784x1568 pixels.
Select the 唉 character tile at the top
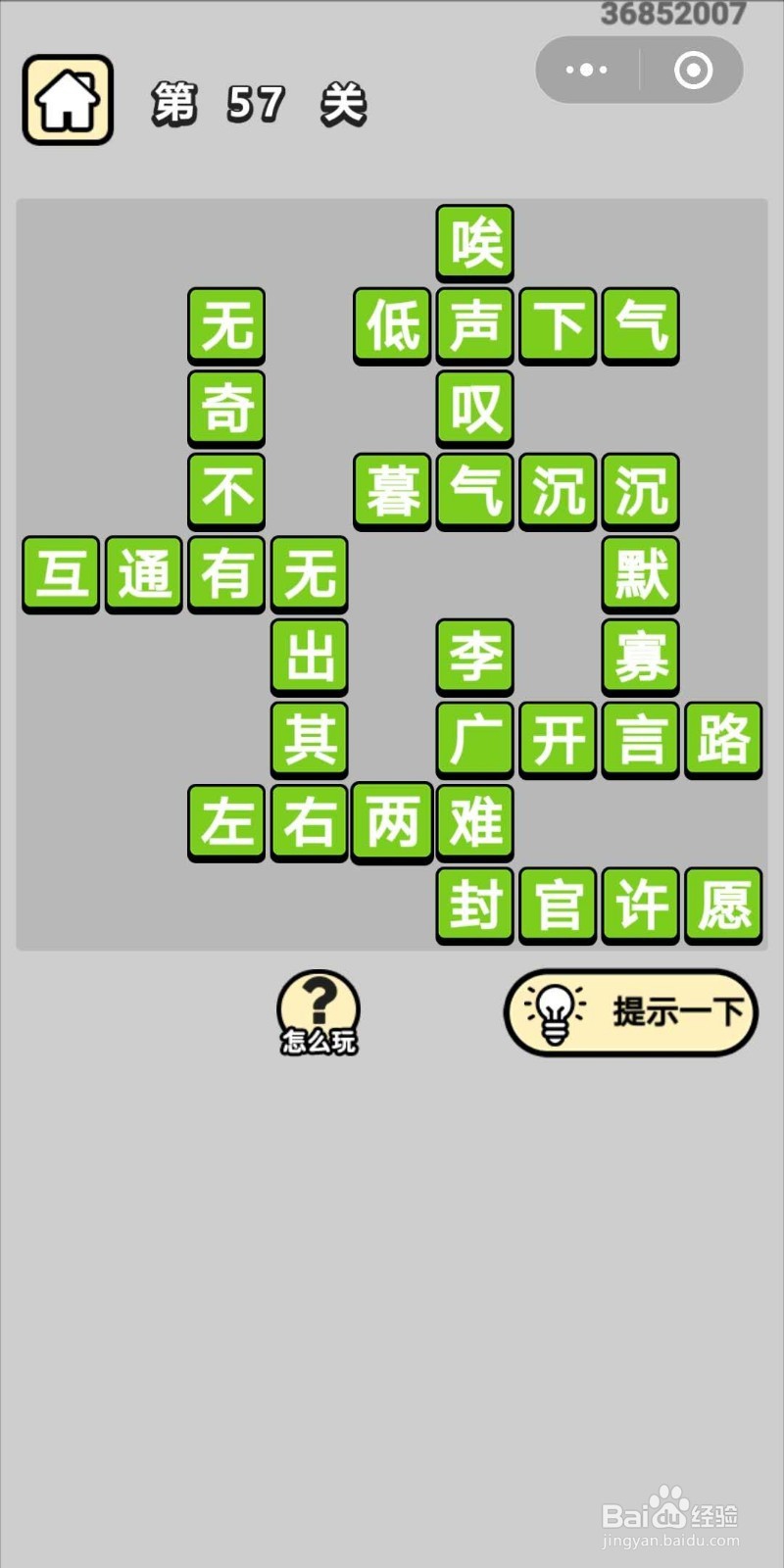point(474,244)
